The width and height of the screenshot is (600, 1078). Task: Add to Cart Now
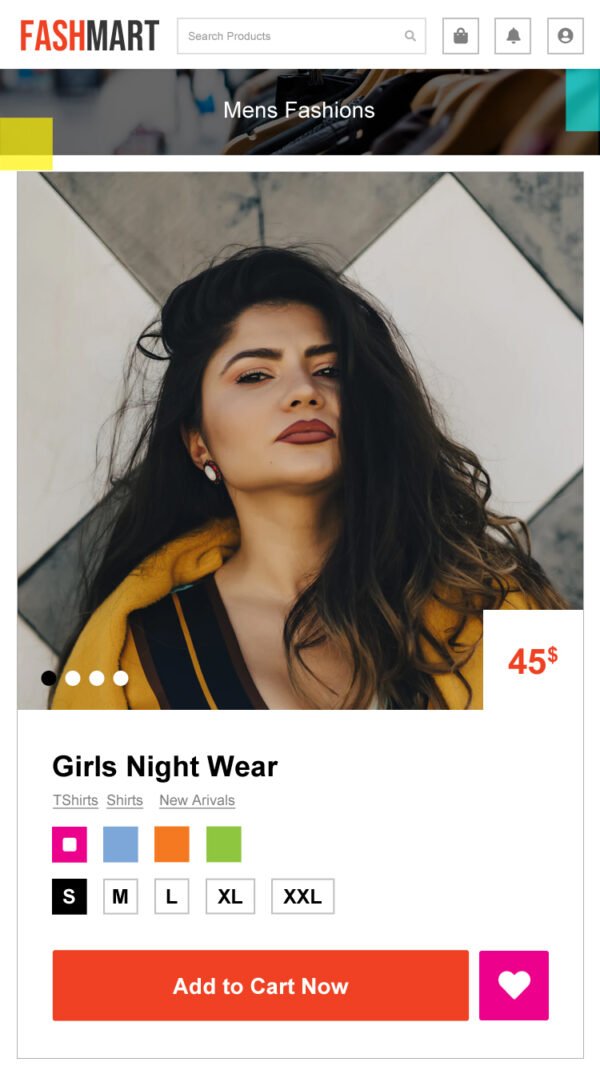[x=260, y=986]
